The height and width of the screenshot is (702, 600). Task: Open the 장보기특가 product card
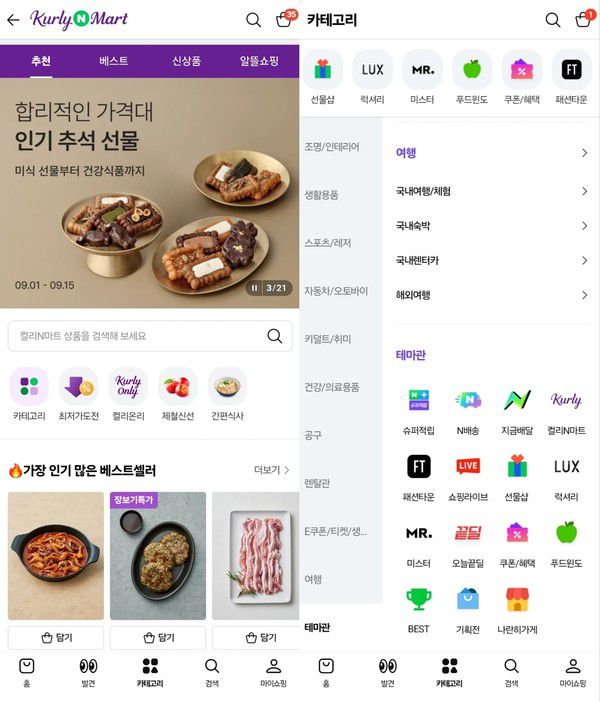(158, 555)
